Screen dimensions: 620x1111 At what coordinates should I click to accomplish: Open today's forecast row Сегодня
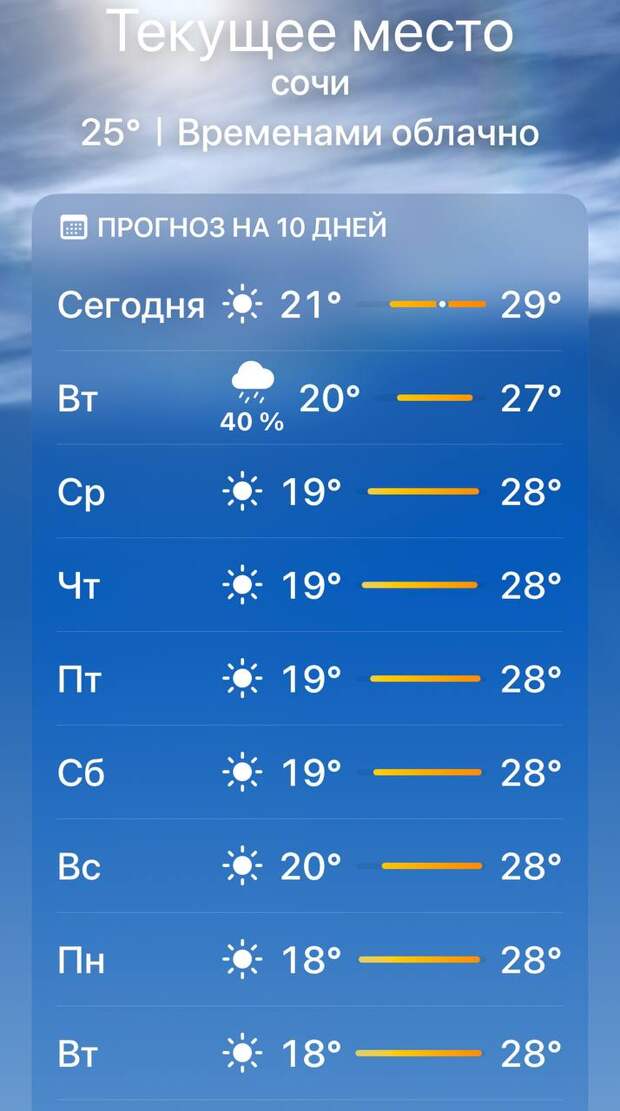tap(309, 304)
